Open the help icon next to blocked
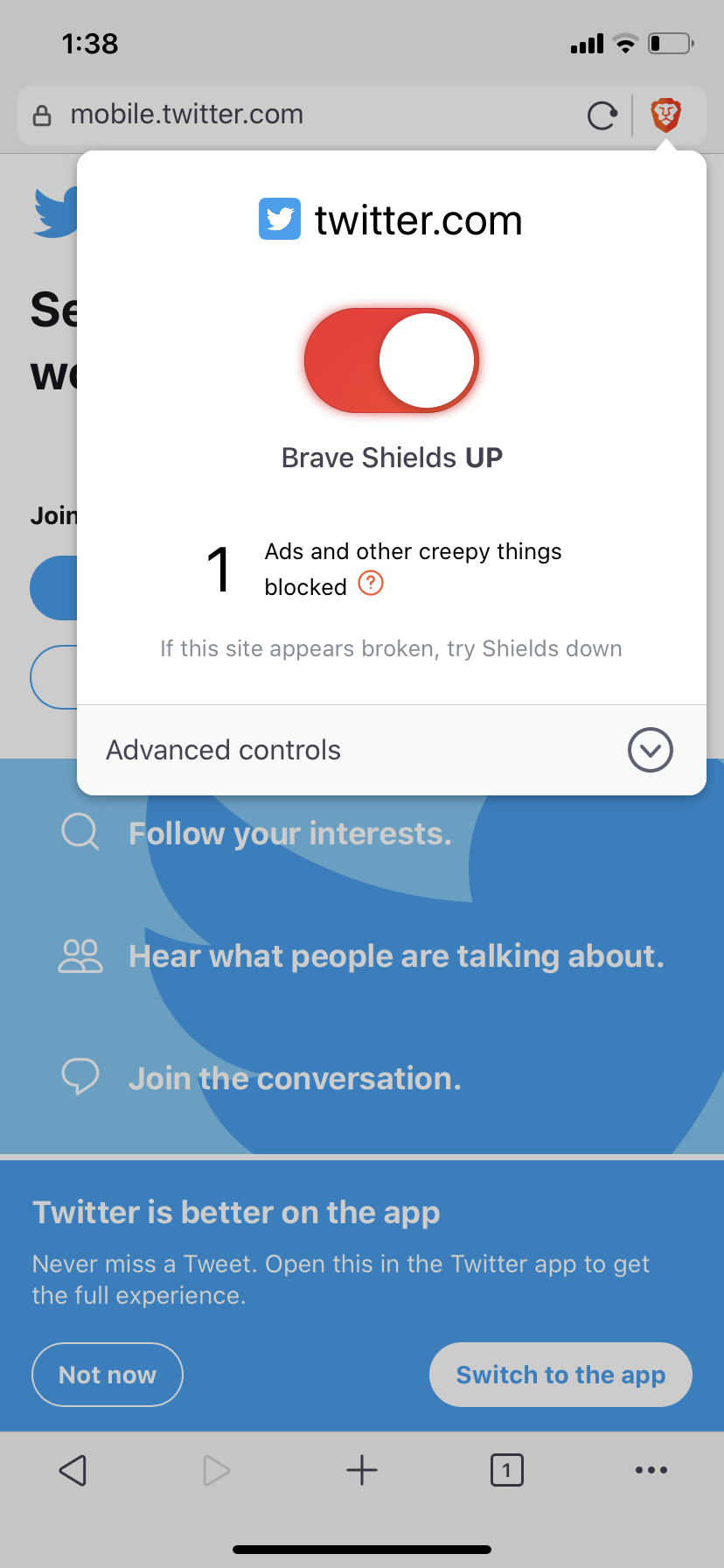Viewport: 724px width, 1568px height. pos(371,583)
